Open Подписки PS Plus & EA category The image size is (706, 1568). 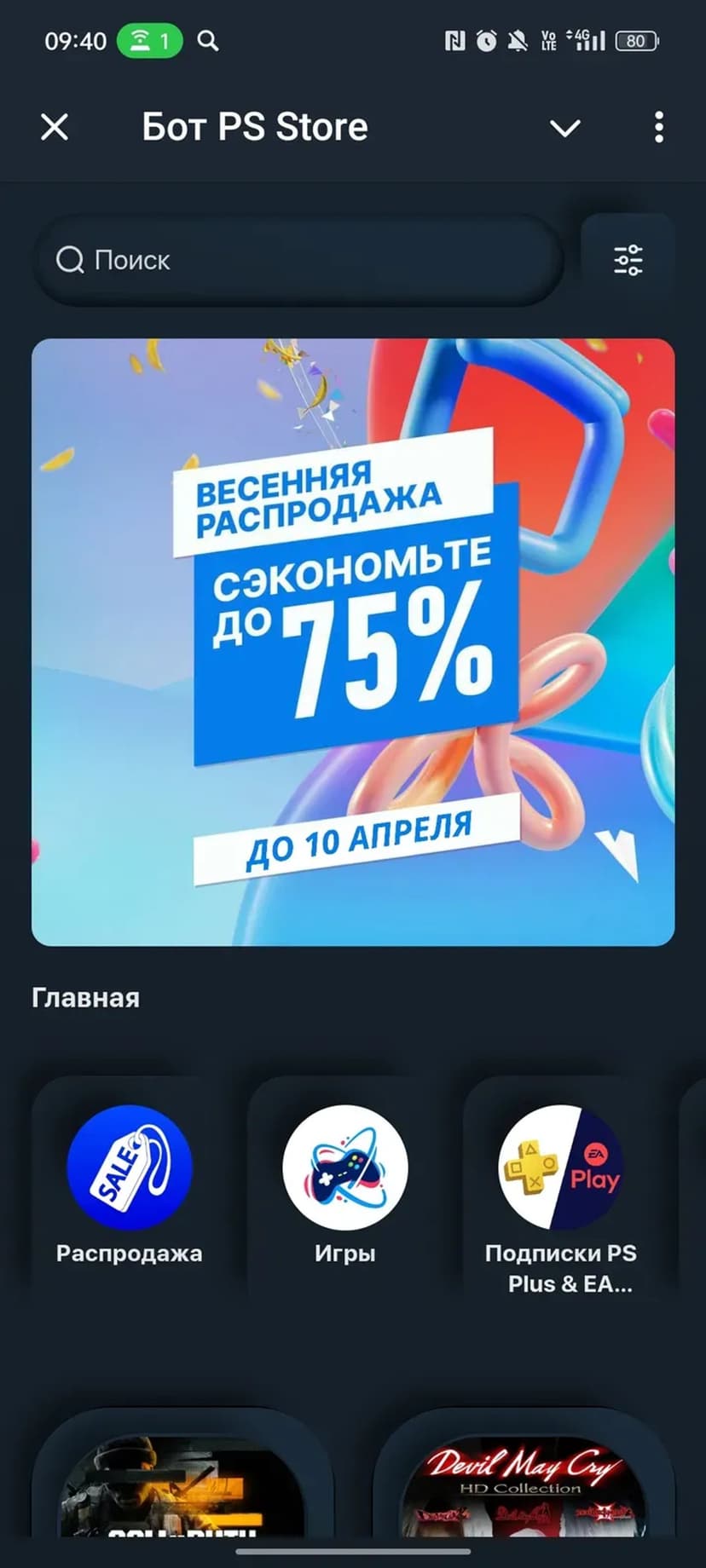[x=560, y=1193]
